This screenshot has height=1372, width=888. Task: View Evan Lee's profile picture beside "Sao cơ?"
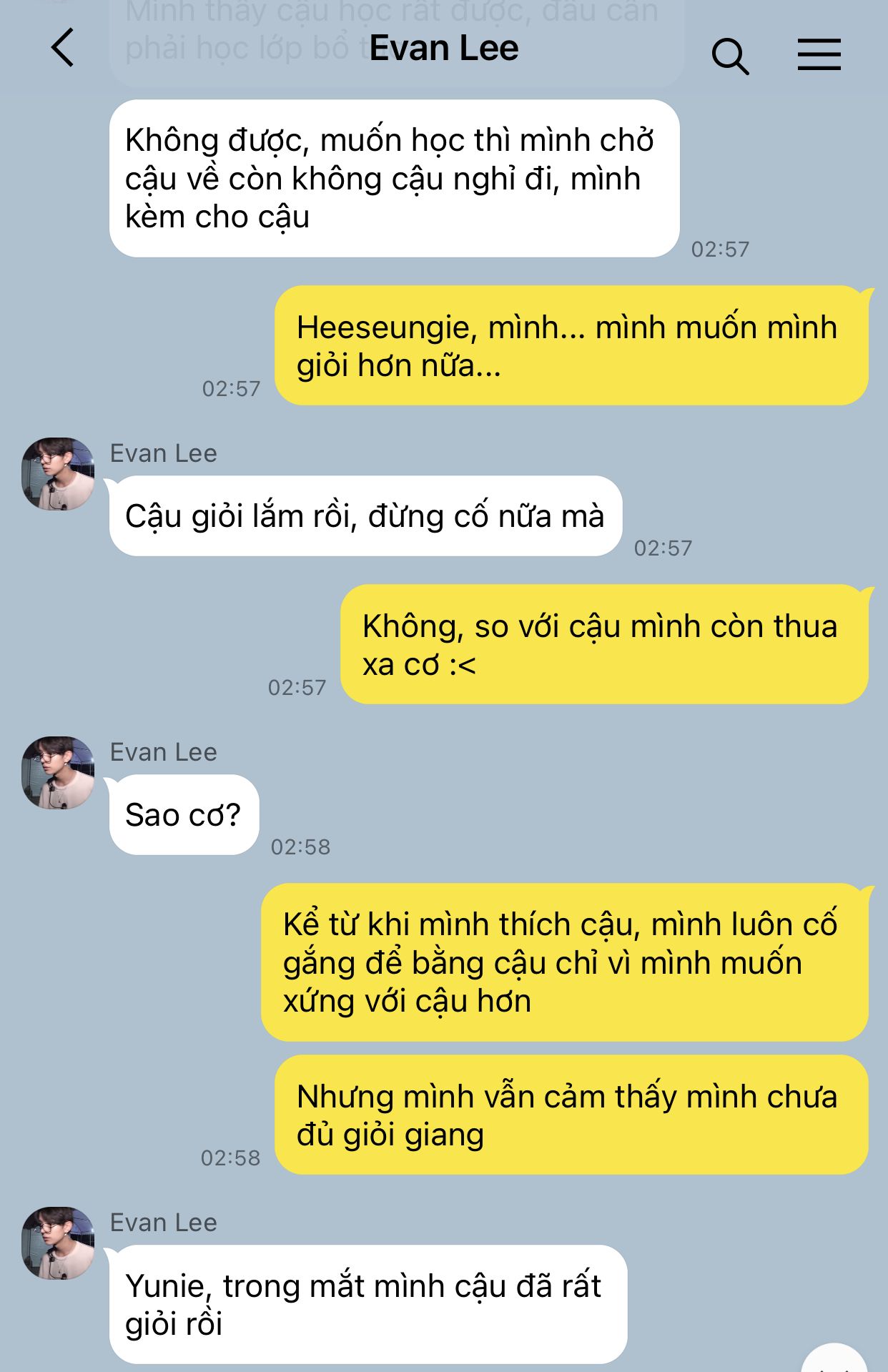(58, 773)
